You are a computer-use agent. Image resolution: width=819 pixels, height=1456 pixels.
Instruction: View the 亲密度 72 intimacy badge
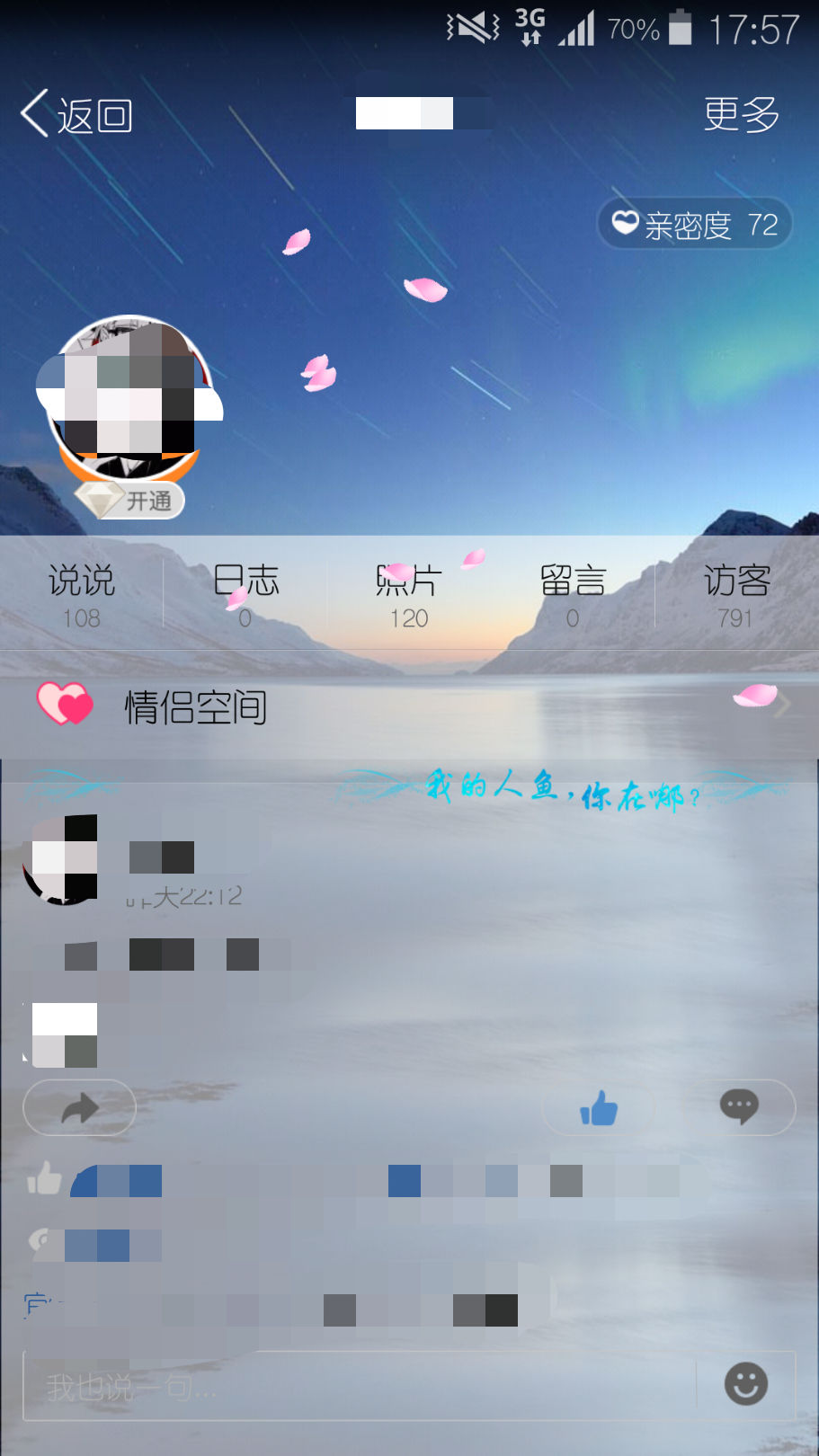click(695, 224)
